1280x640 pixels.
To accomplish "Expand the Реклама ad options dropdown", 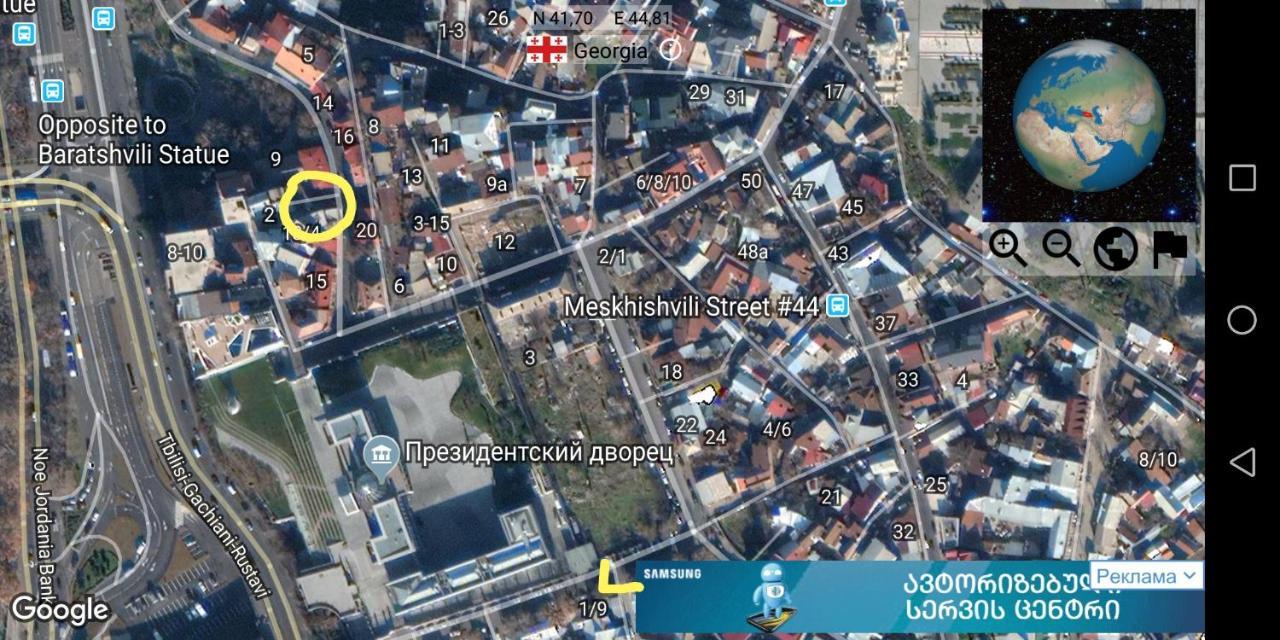I will tap(1146, 576).
